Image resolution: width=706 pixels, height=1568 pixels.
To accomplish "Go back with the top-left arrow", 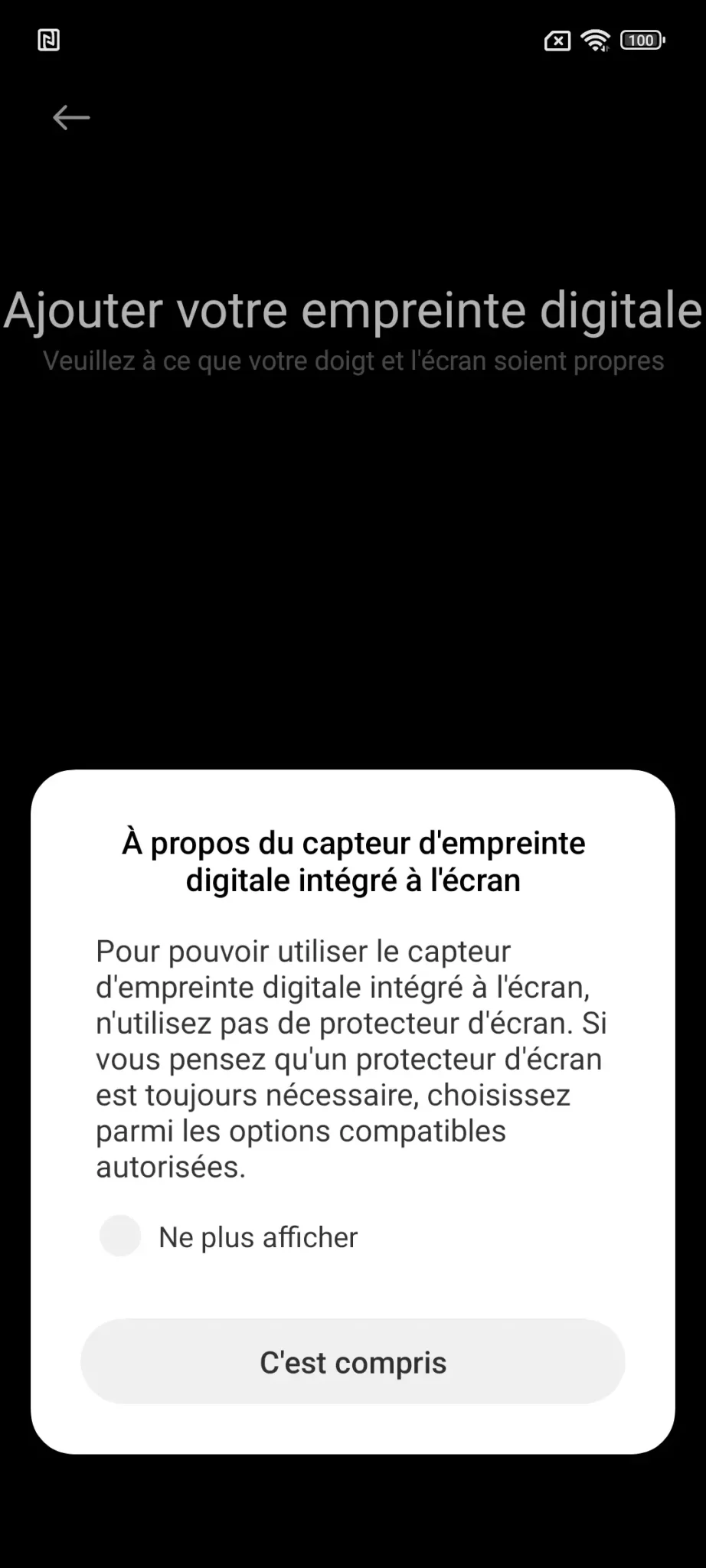I will pyautogui.click(x=71, y=118).
